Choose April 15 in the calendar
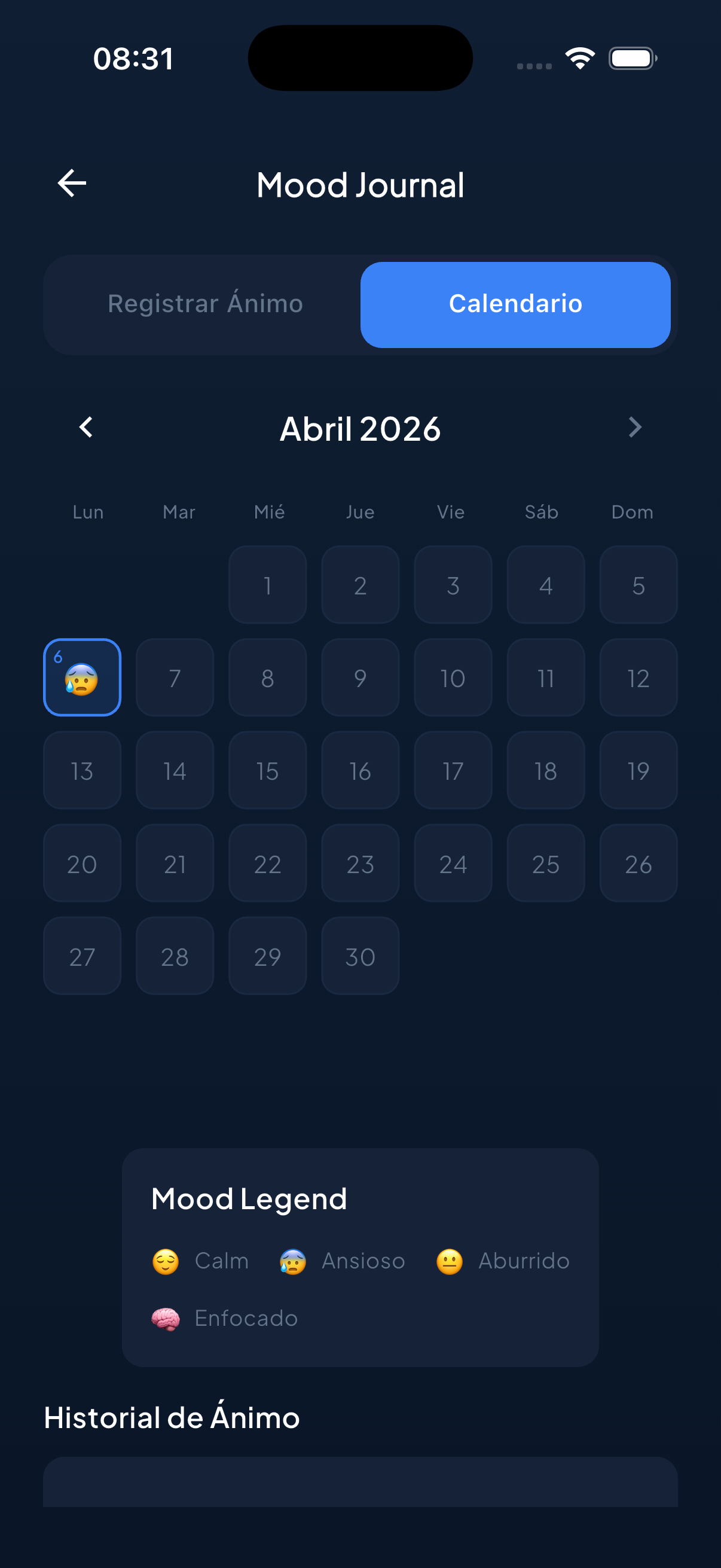Viewport: 721px width, 1568px height. pos(268,770)
